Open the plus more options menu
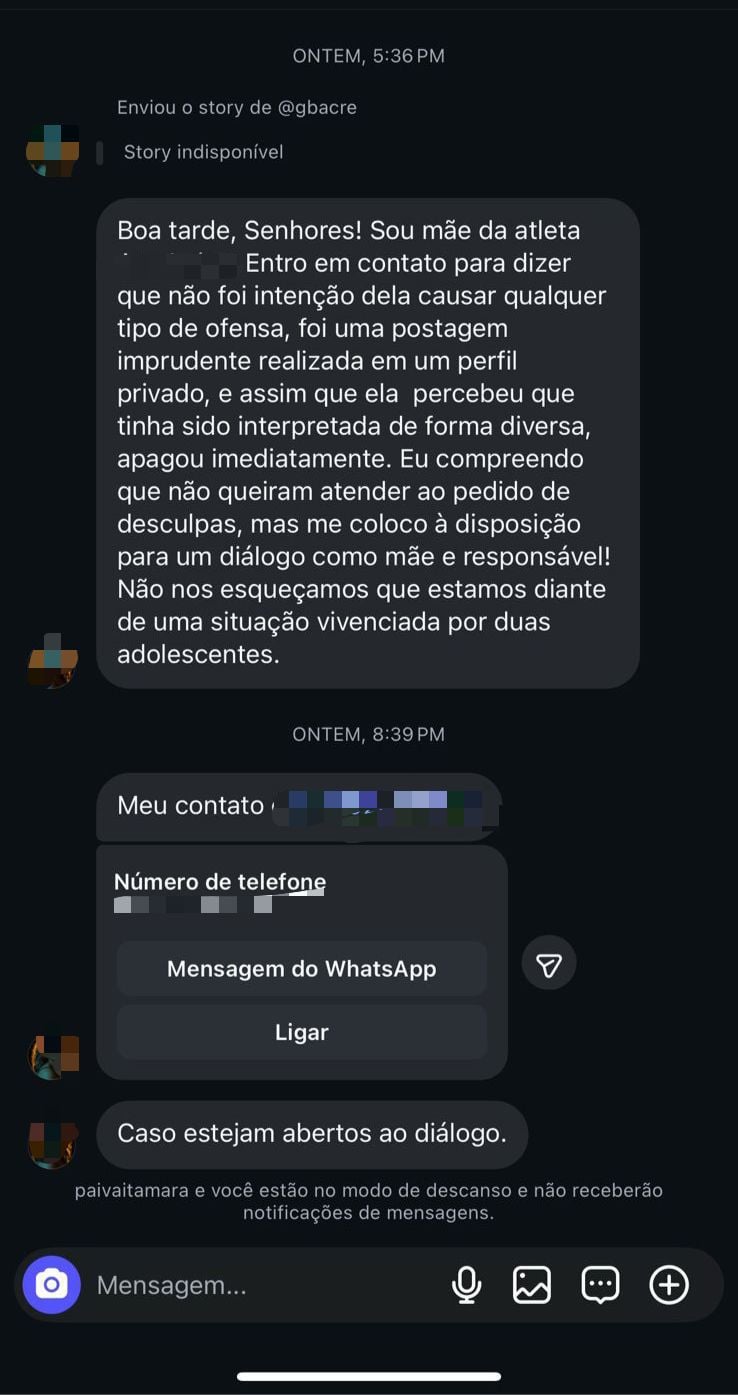This screenshot has height=1395, width=738. [x=669, y=1285]
